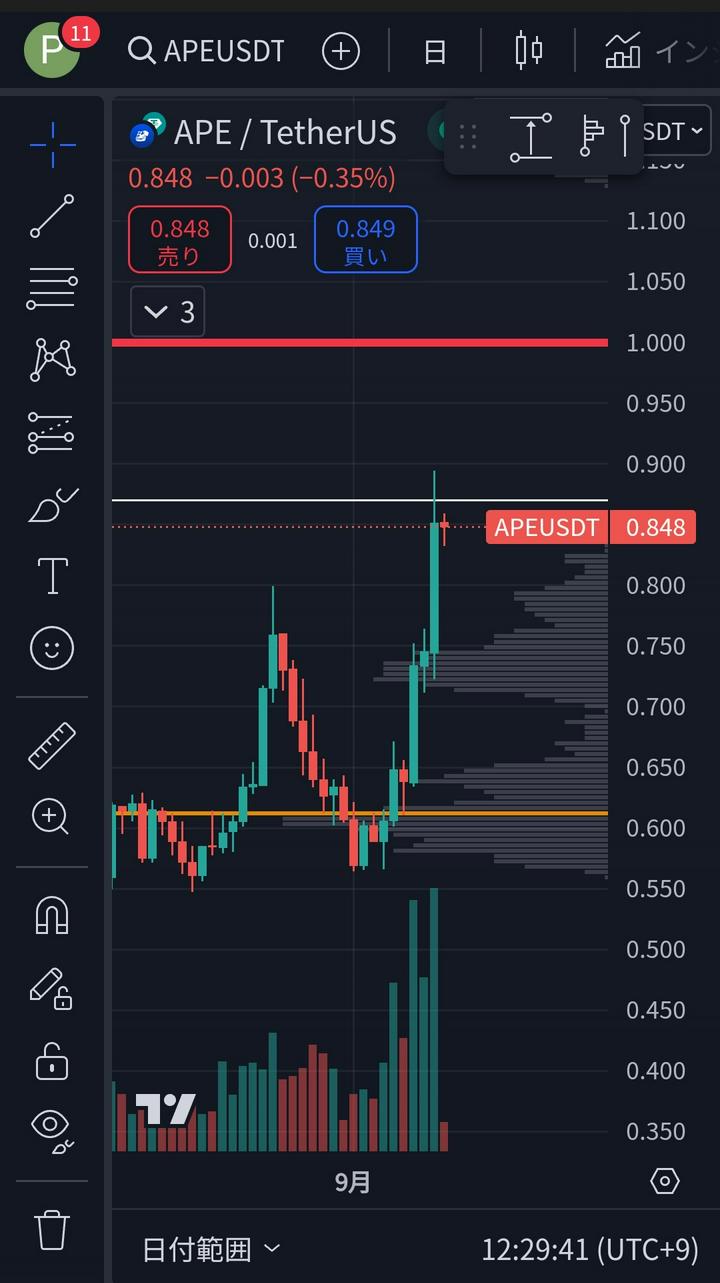Toggle magnet mode
This screenshot has height=1283, width=720.
pyautogui.click(x=52, y=914)
